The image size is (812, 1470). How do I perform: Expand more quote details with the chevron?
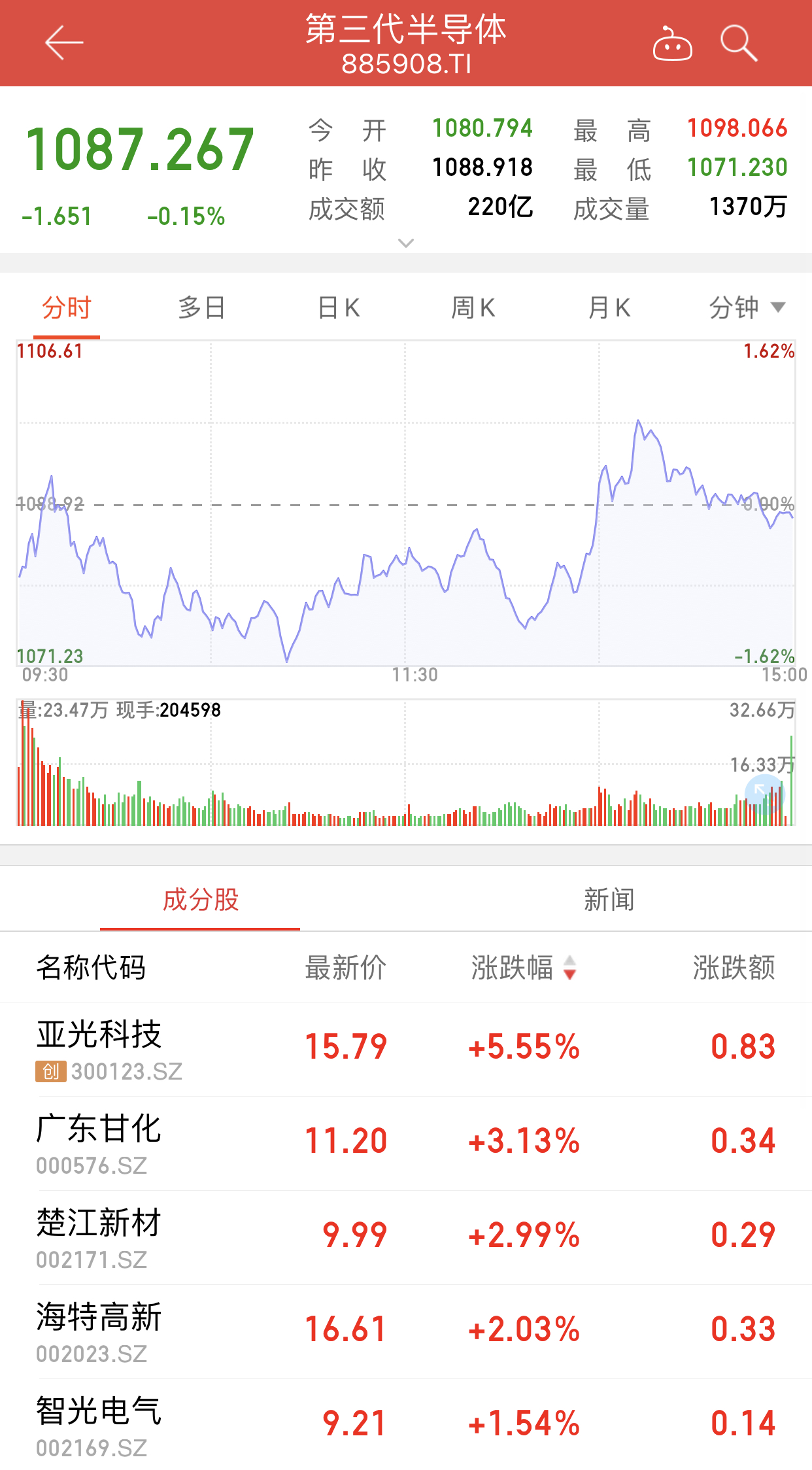pos(406,243)
